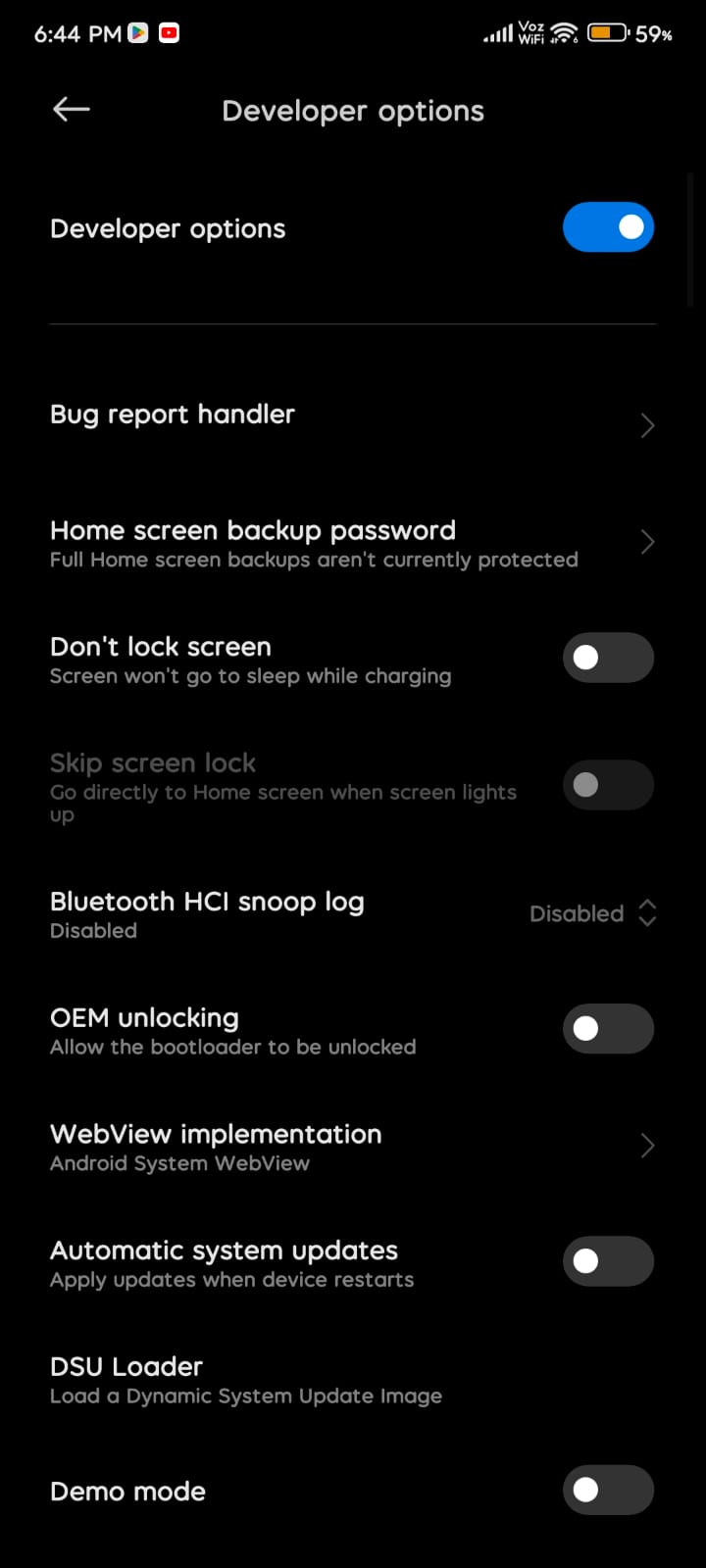706x1568 pixels.
Task: Enable Don't lock screen
Action: click(608, 658)
